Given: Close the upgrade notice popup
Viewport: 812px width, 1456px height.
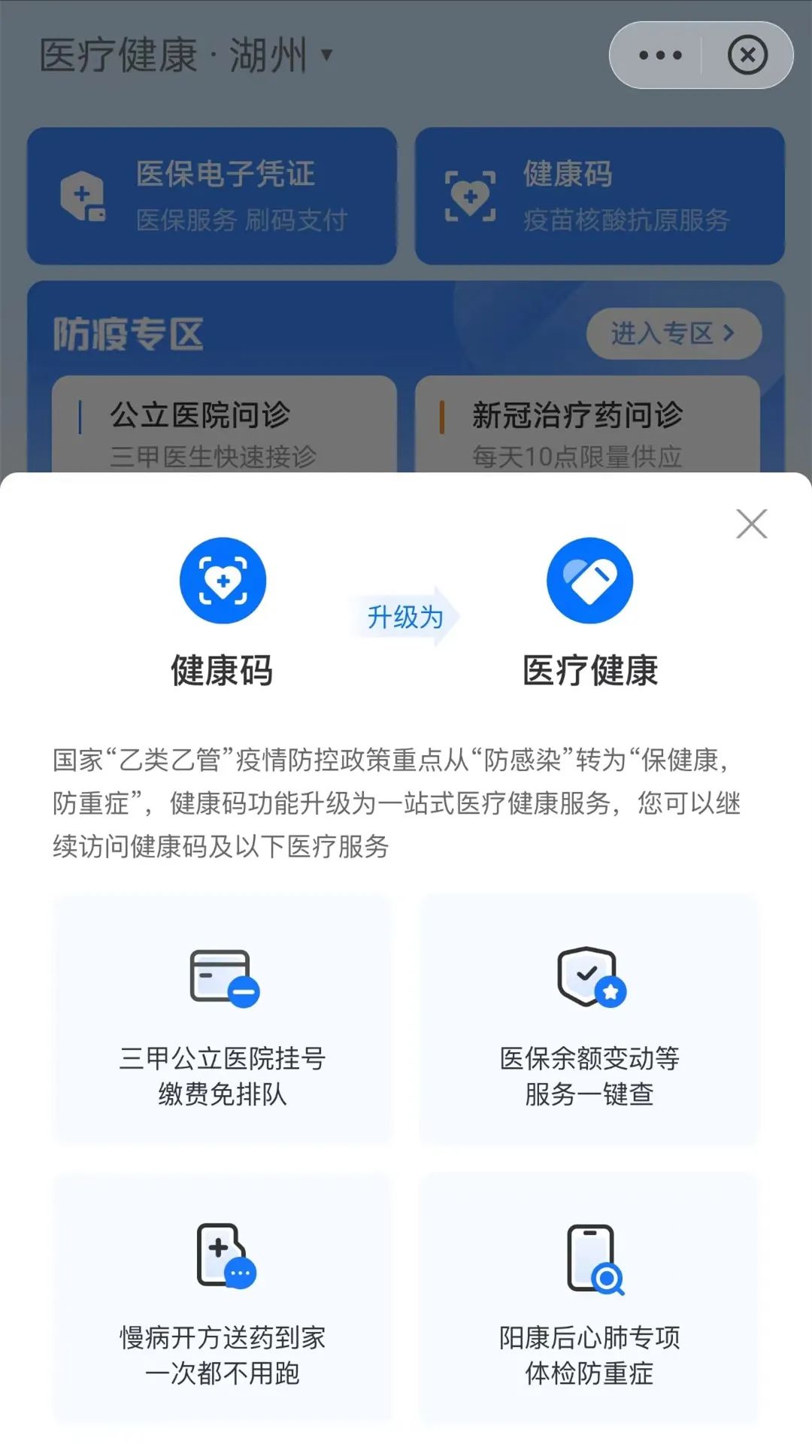Looking at the screenshot, I should pyautogui.click(x=751, y=524).
